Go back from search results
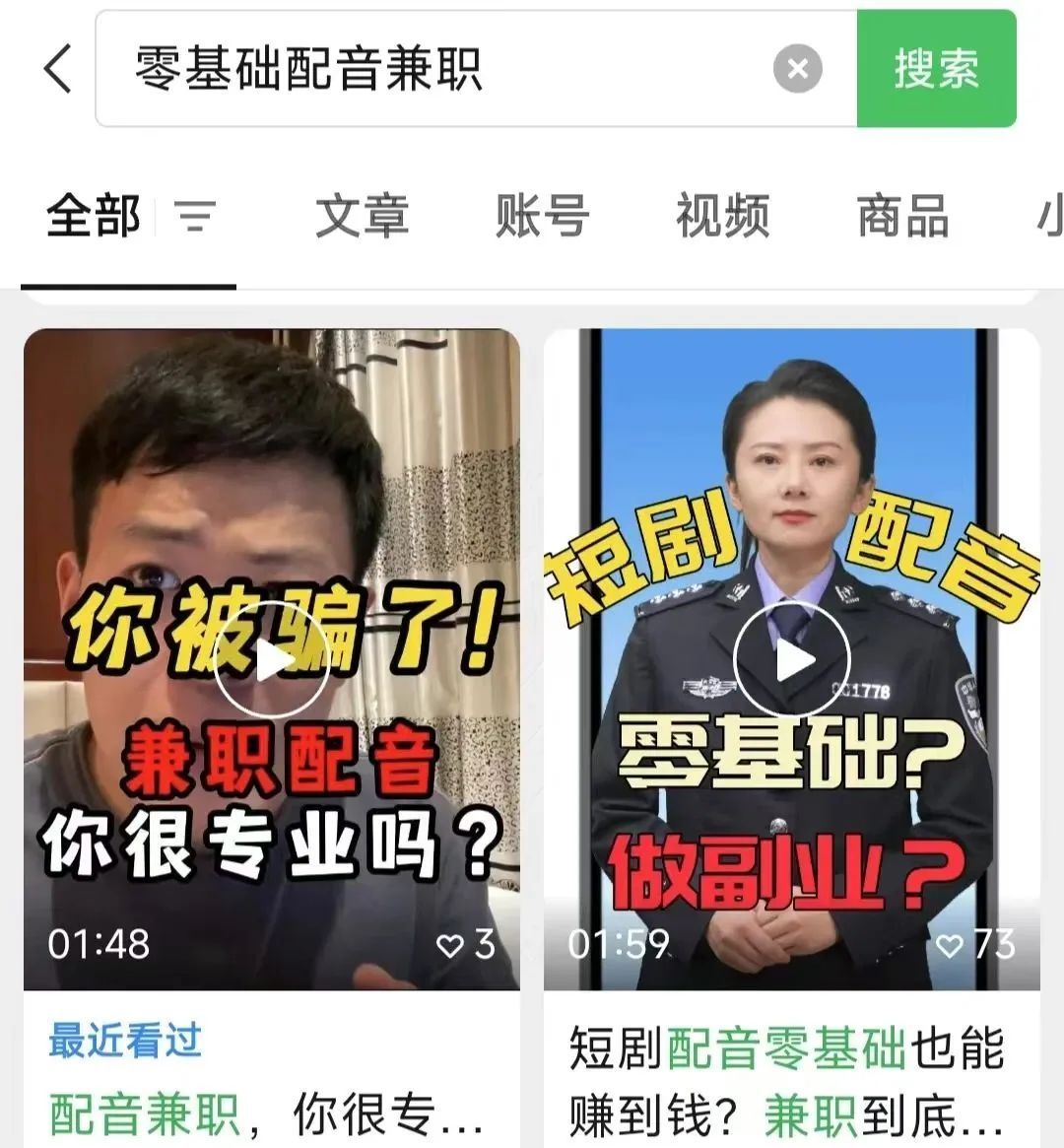Viewport: 1064px width, 1148px height. point(58,69)
